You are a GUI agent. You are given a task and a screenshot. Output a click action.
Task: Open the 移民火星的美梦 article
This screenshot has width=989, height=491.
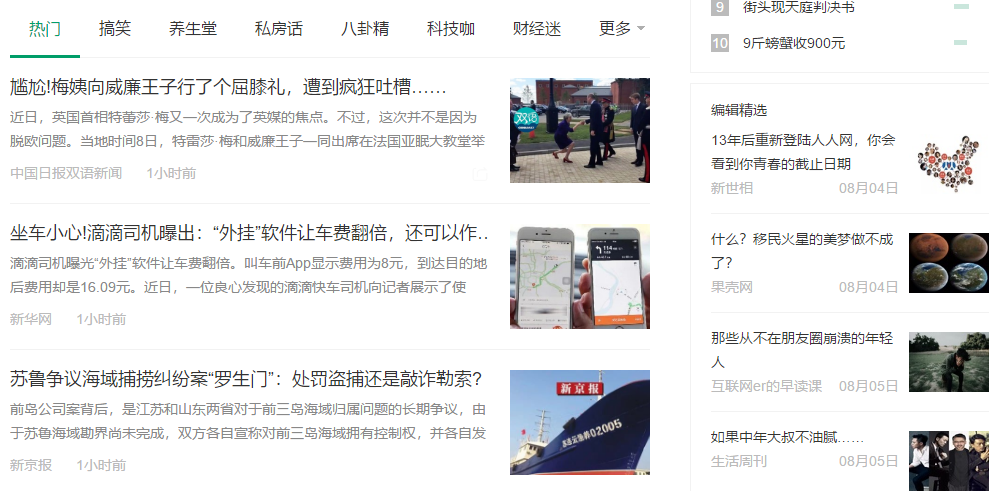click(801, 251)
